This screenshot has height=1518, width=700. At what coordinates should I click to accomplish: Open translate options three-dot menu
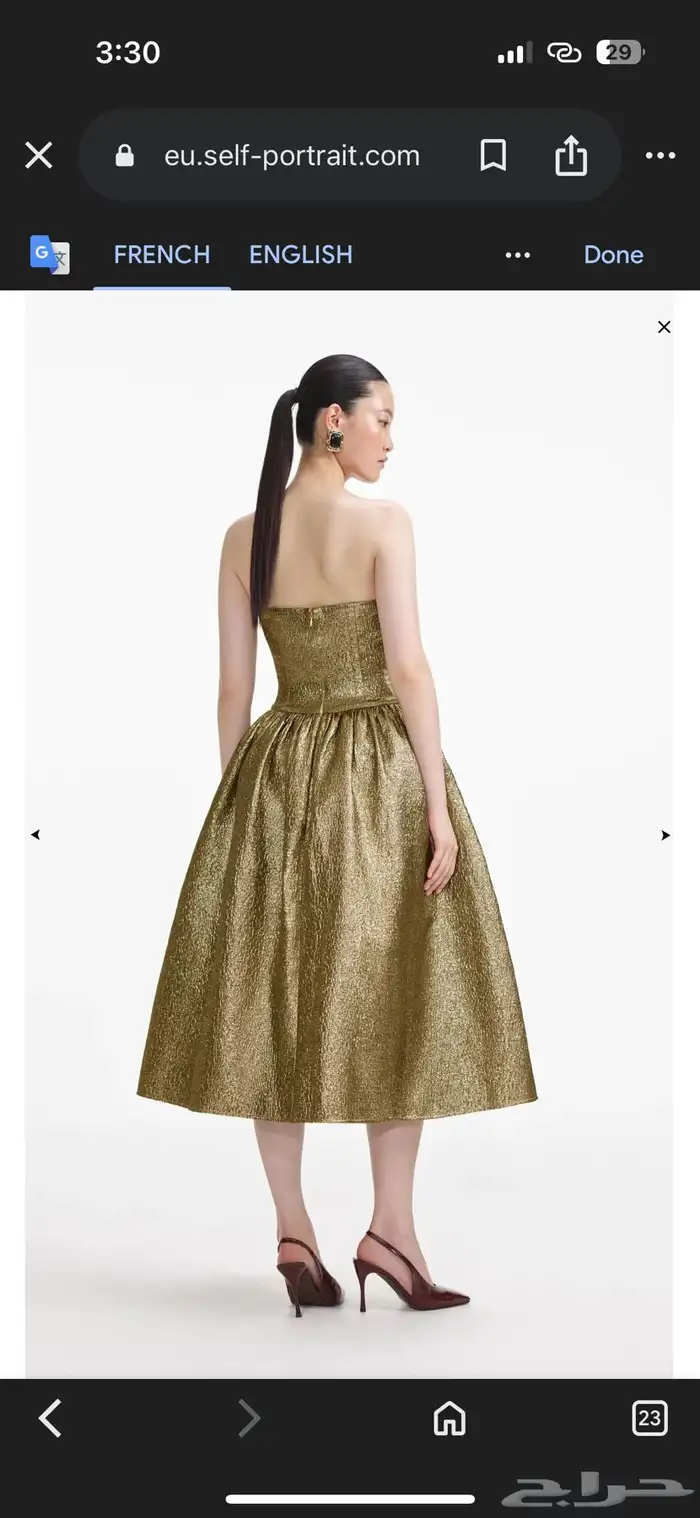517,255
